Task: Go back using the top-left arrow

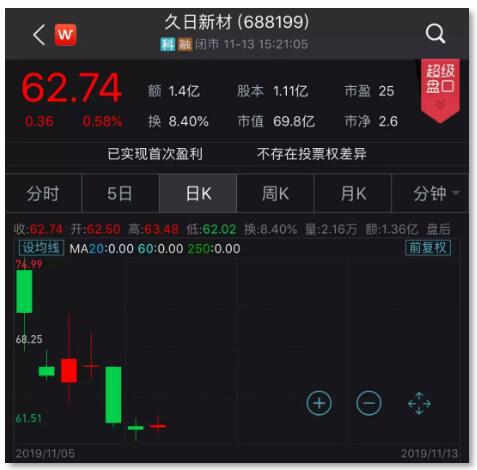Action: click(x=39, y=35)
